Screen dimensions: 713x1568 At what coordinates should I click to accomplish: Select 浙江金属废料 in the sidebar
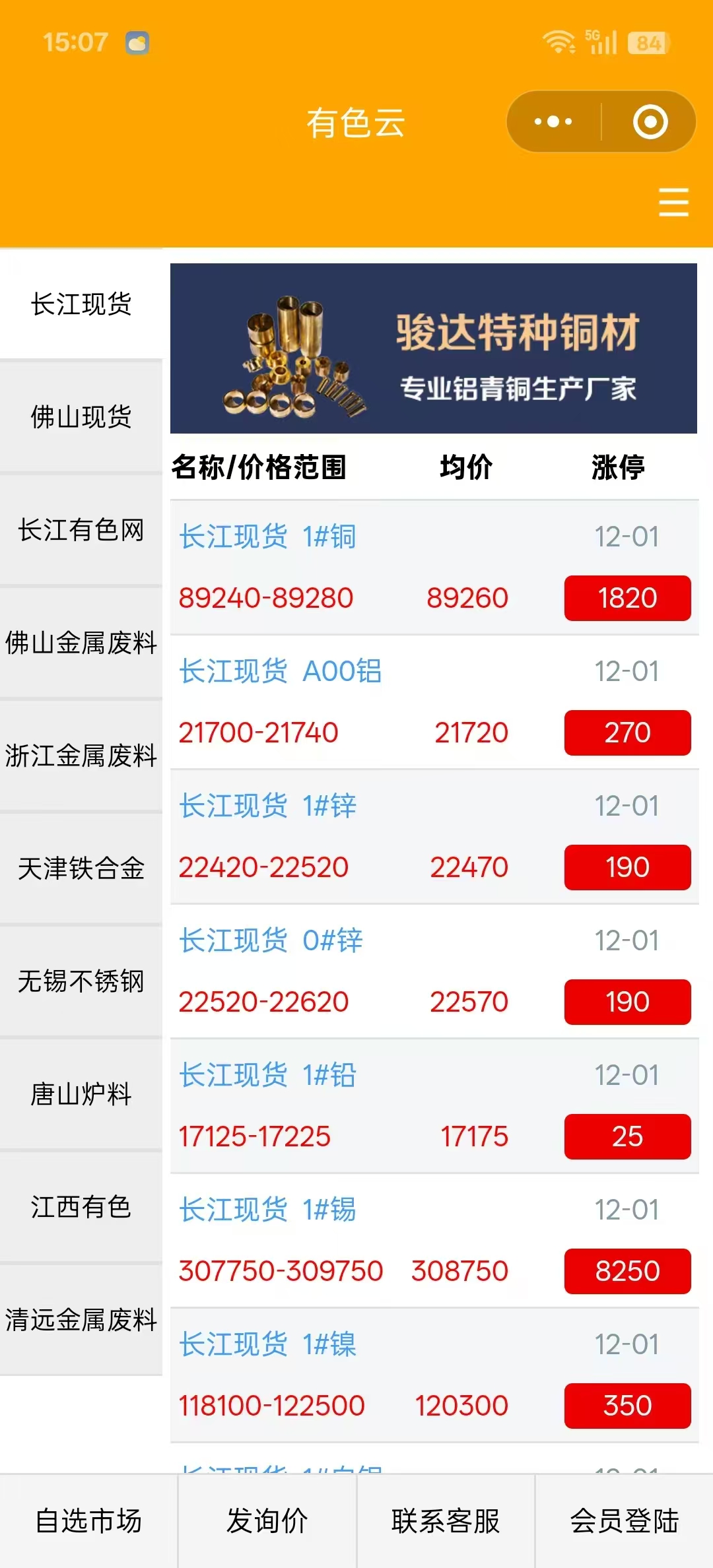pos(81,756)
